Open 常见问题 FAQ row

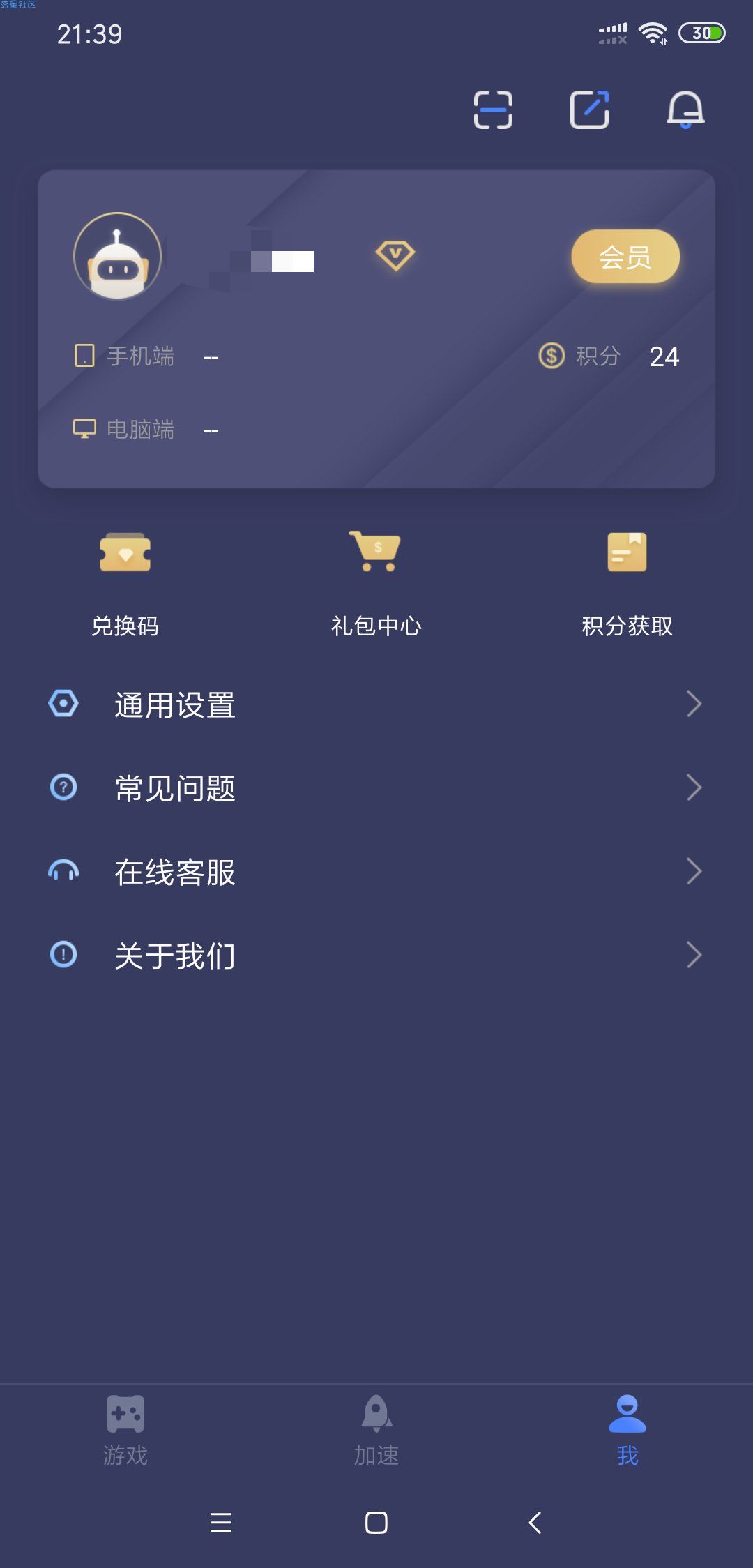376,788
